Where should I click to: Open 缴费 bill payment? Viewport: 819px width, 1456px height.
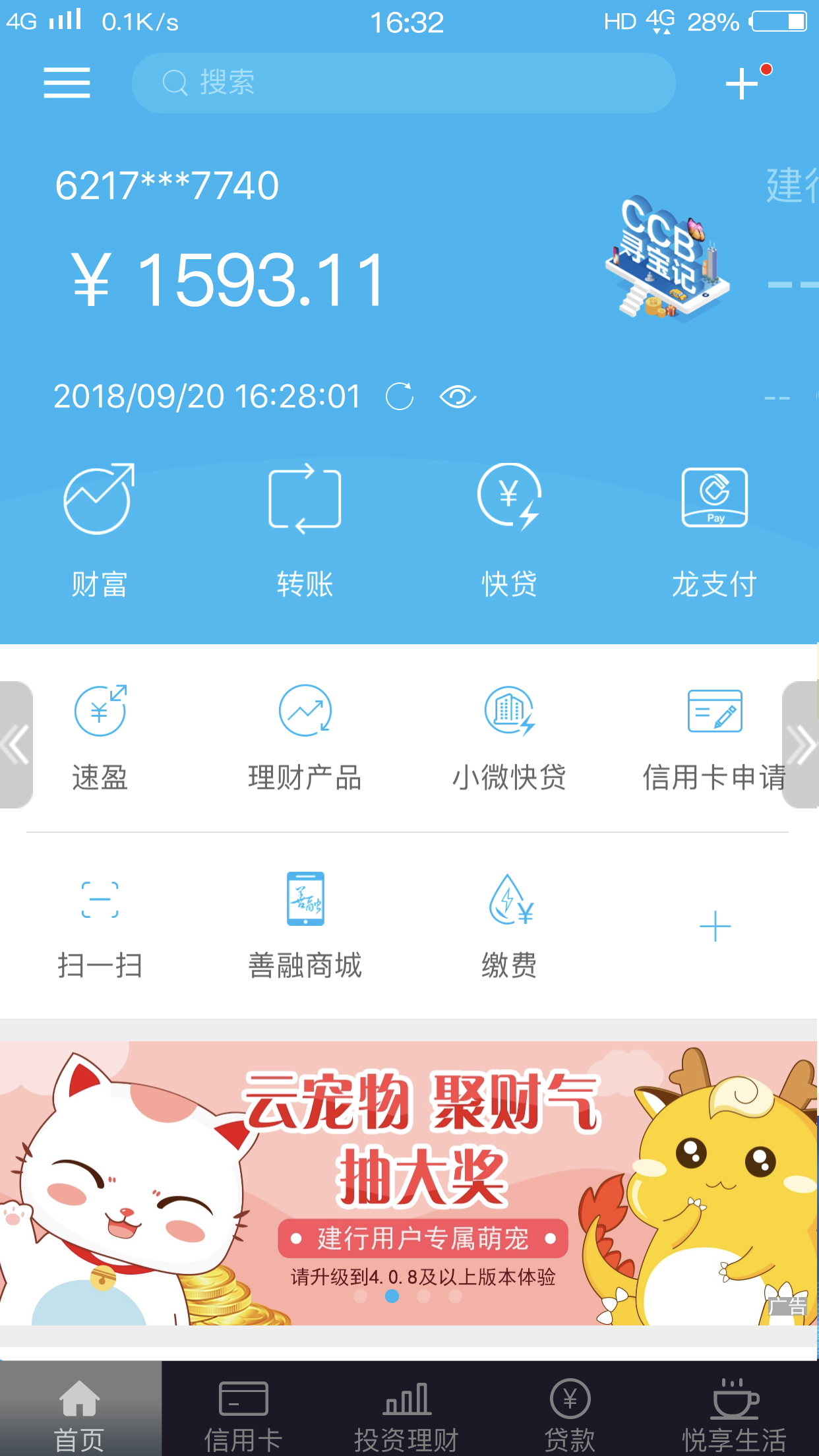[x=509, y=926]
